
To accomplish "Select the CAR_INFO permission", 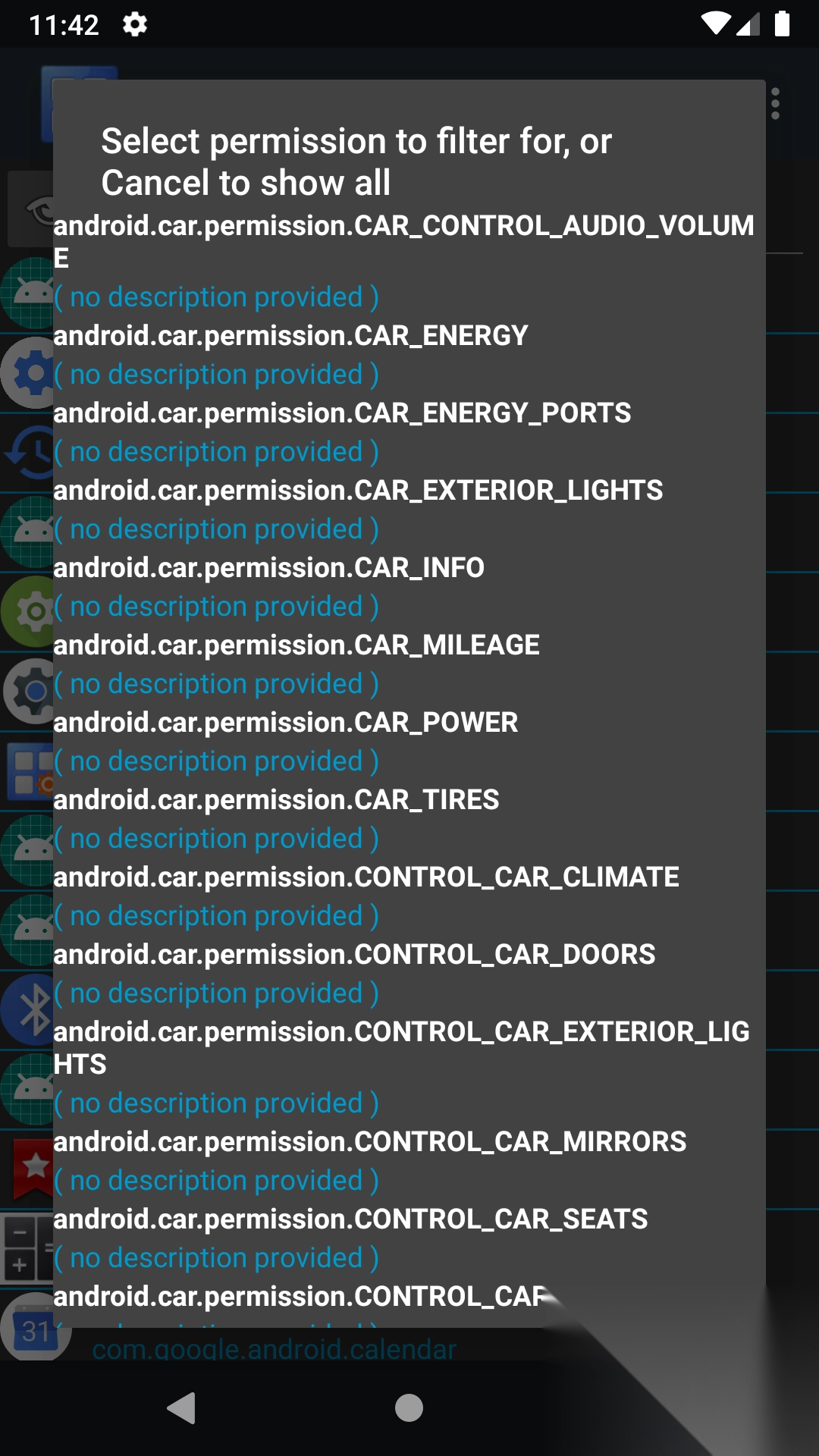I will [x=268, y=568].
